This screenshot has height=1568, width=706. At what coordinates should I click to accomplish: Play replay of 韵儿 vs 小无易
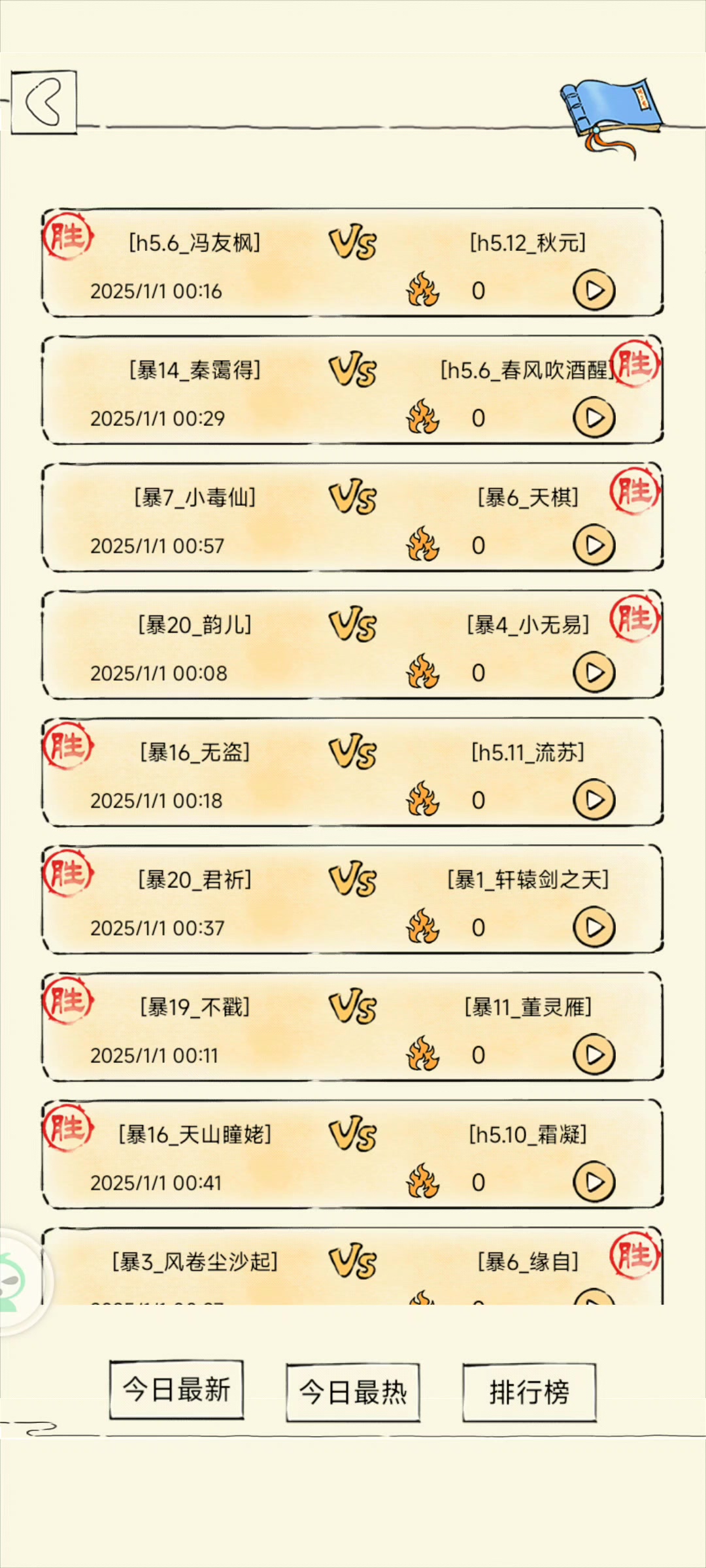click(x=594, y=673)
